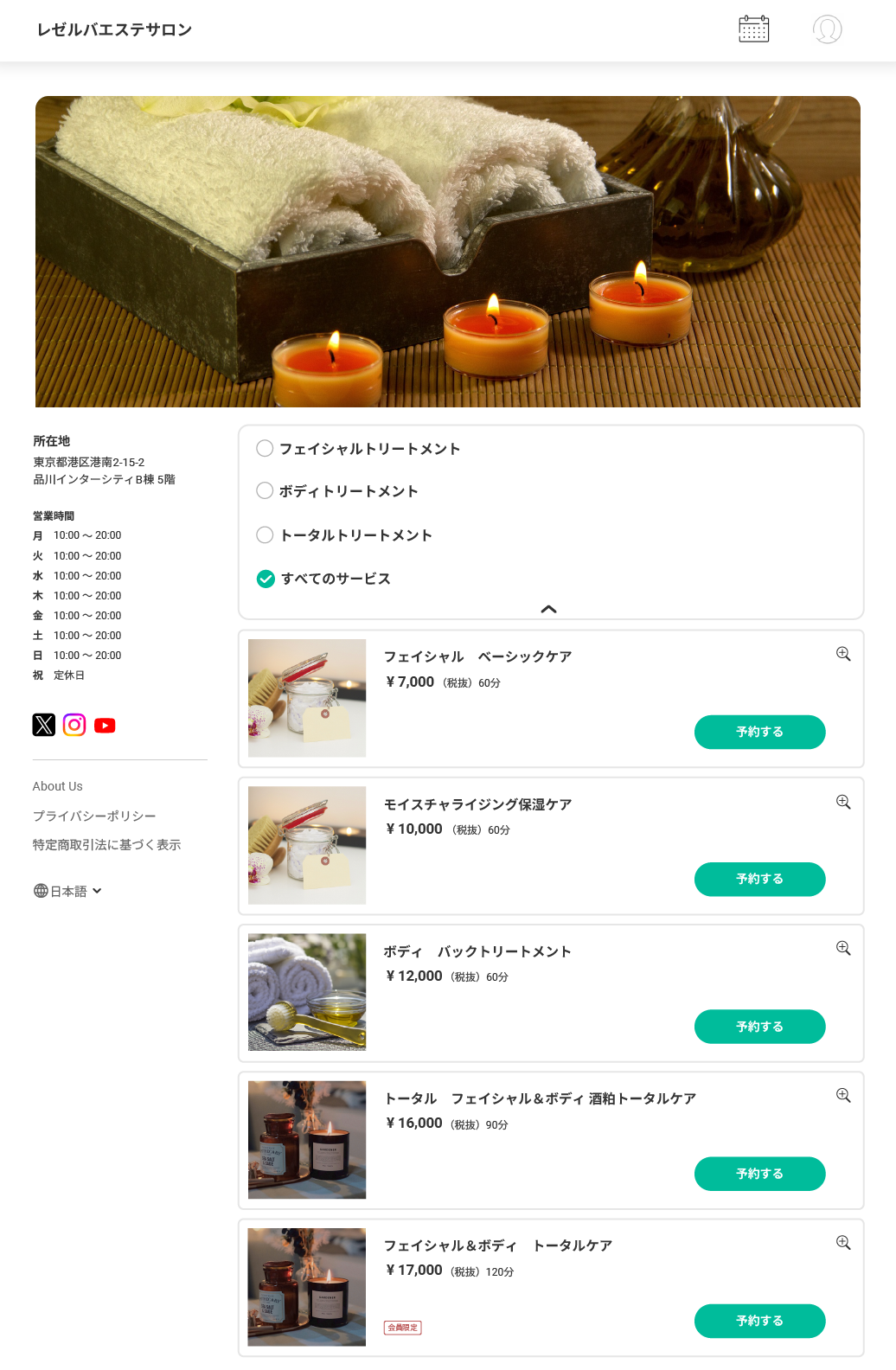Book モイスチャライジング保湿ケア with 予約する

[759, 879]
